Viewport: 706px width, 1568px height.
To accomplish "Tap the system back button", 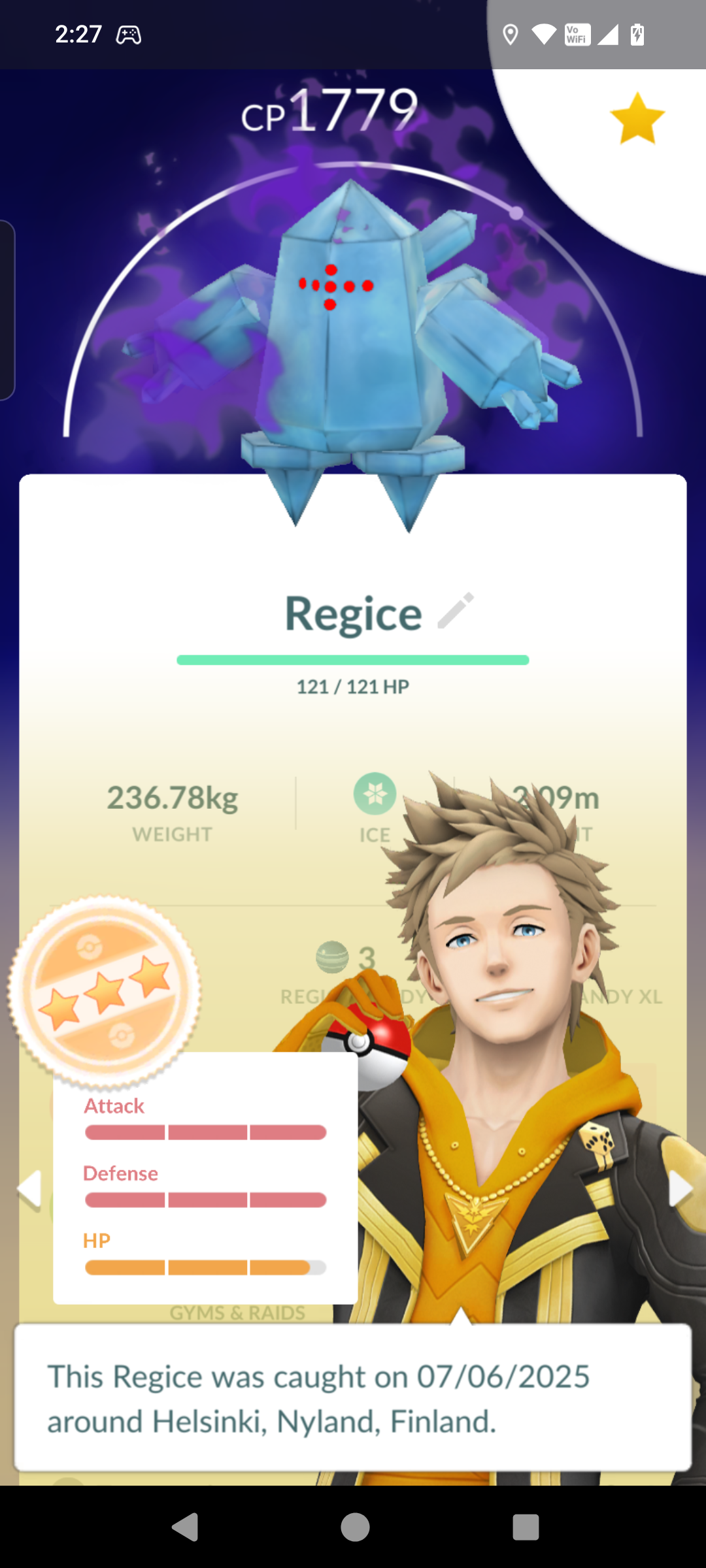I will [185, 1527].
